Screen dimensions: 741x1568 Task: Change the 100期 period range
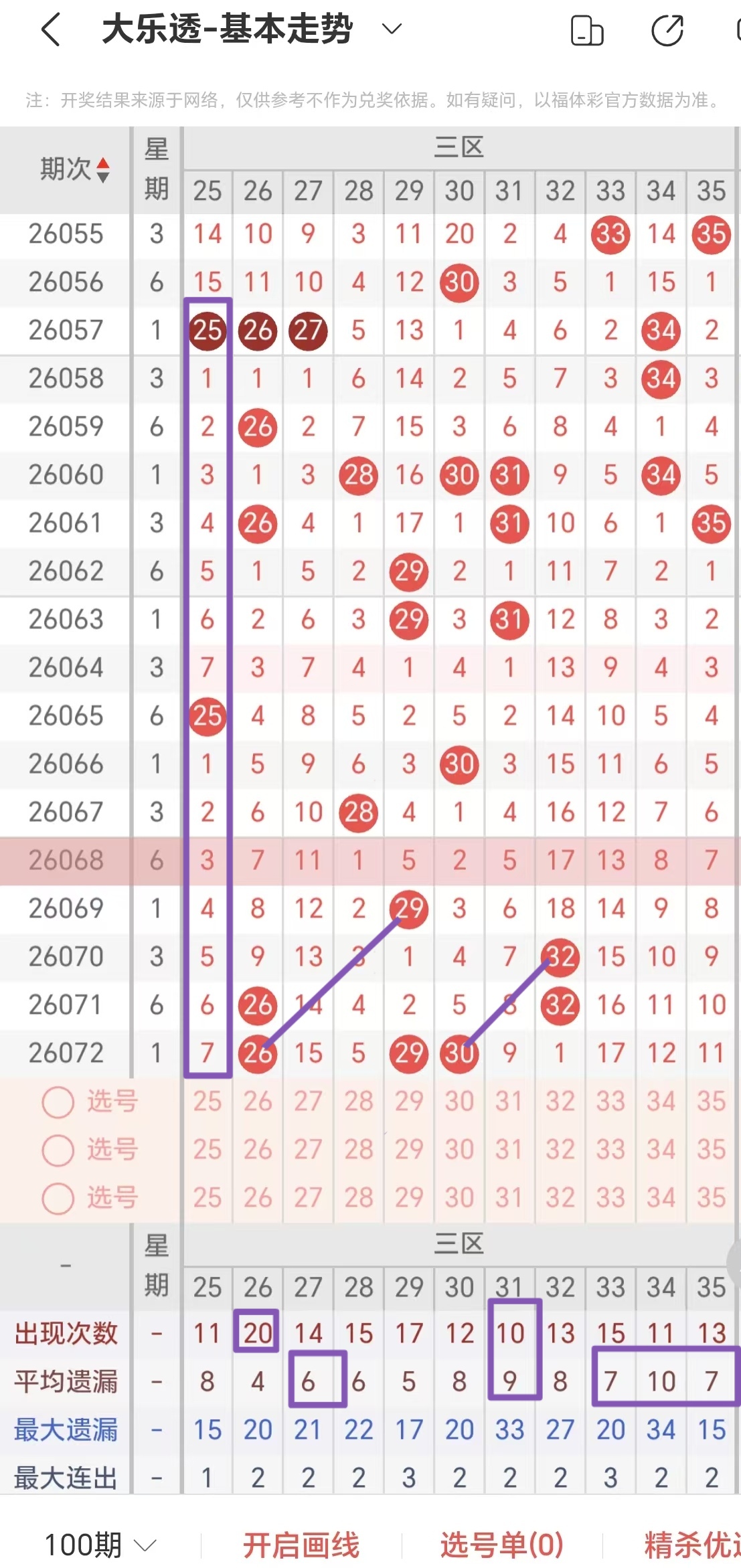tap(100, 1545)
